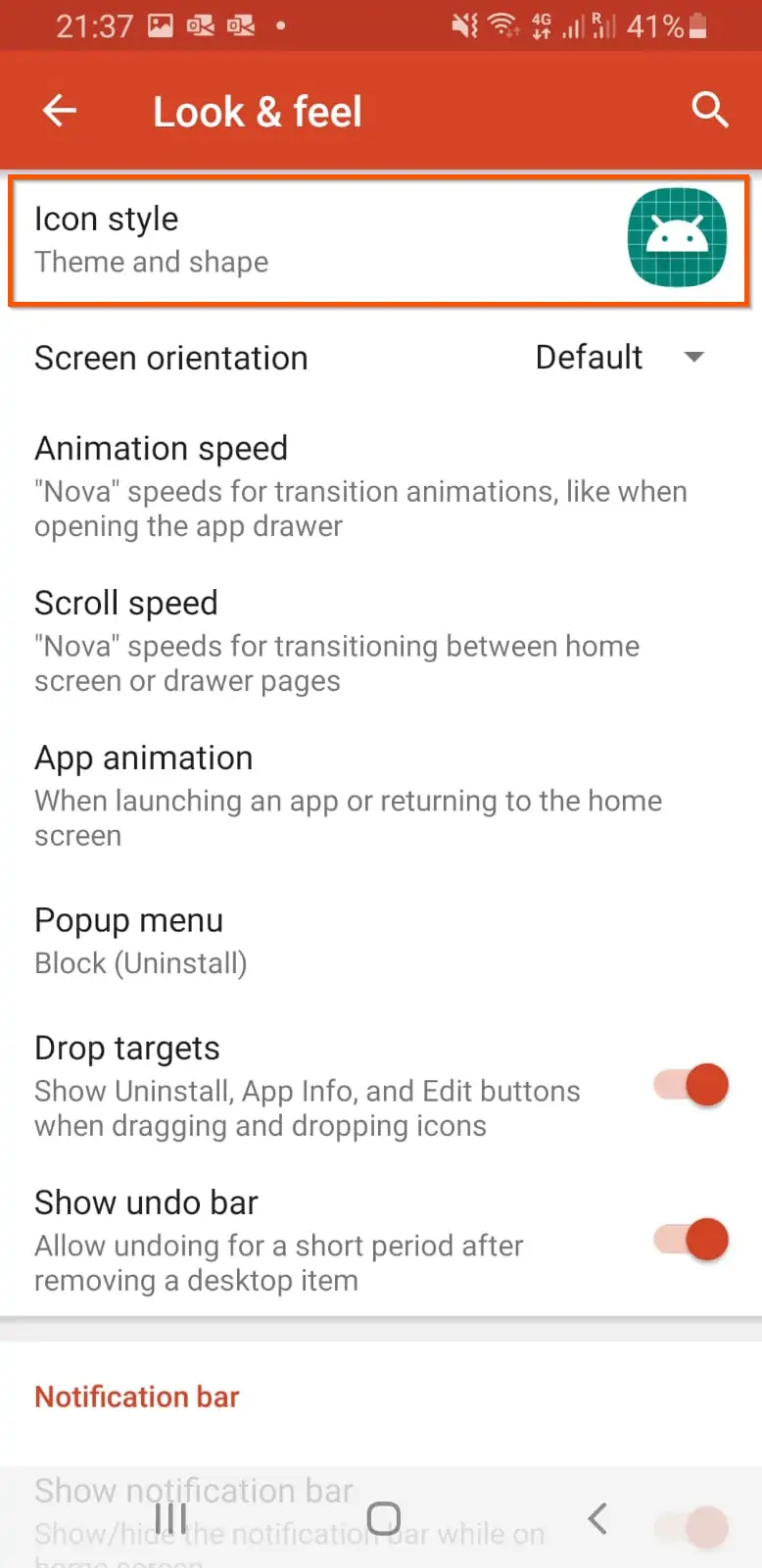
Task: Open Popup menu setting
Action: pyautogui.click(x=380, y=941)
